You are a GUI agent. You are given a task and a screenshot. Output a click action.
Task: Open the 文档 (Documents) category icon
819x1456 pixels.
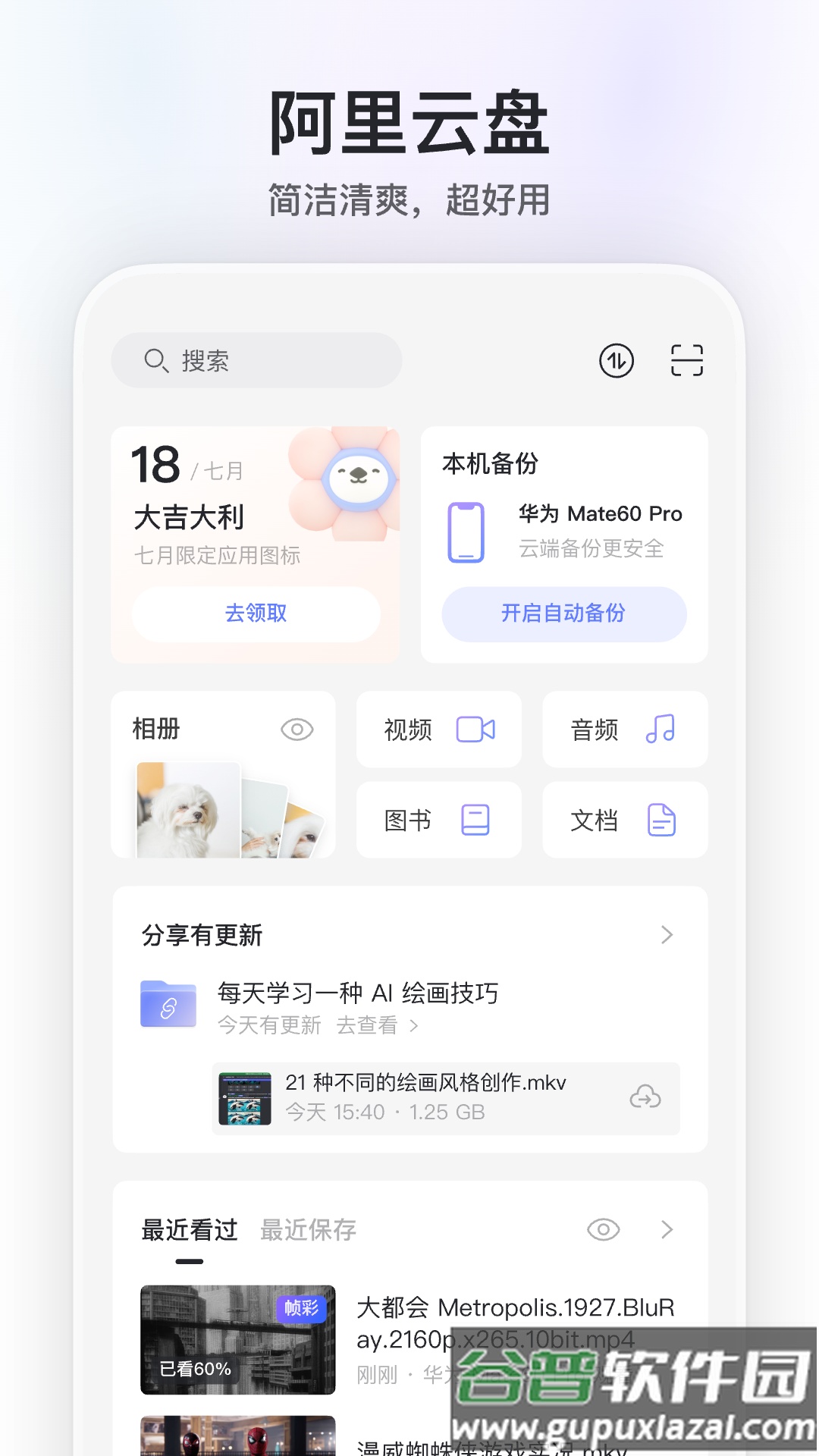pos(662,820)
